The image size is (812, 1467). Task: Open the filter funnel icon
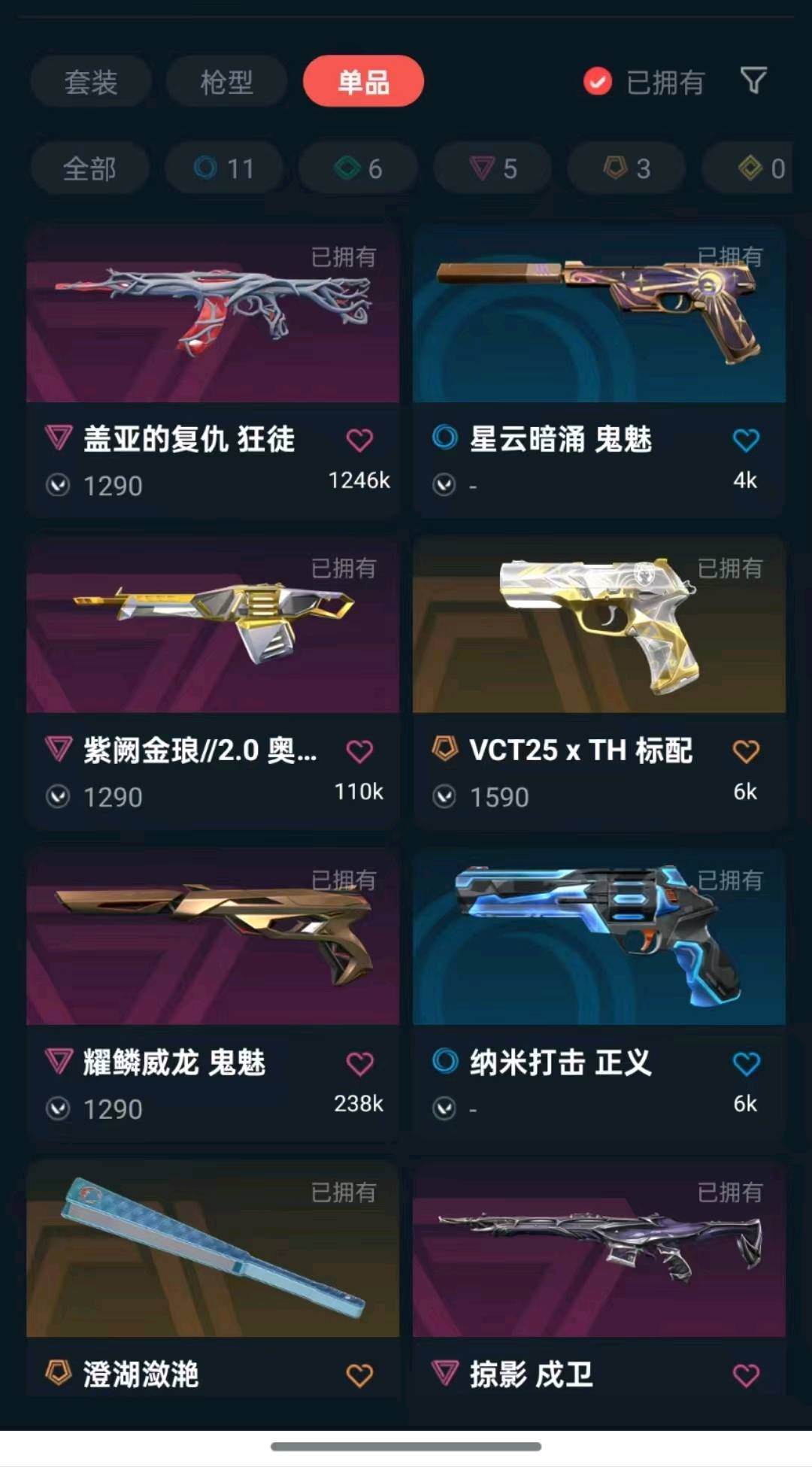point(753,80)
